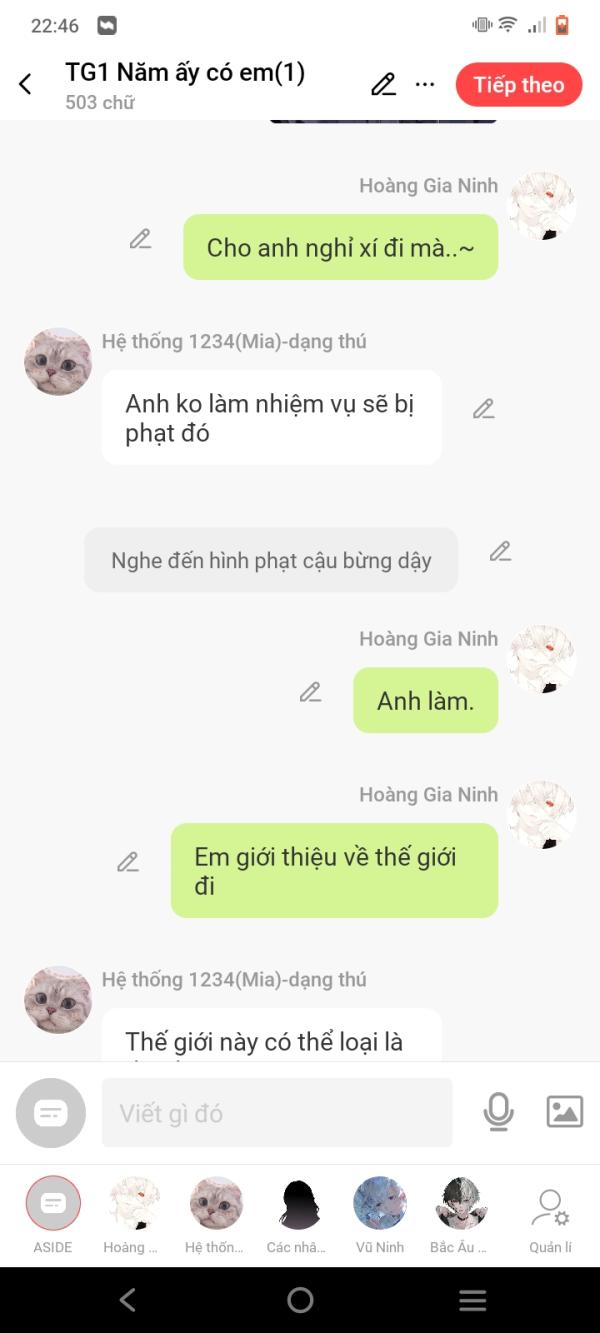Start voice input with the microphone icon
600x1333 pixels.
[x=498, y=1112]
